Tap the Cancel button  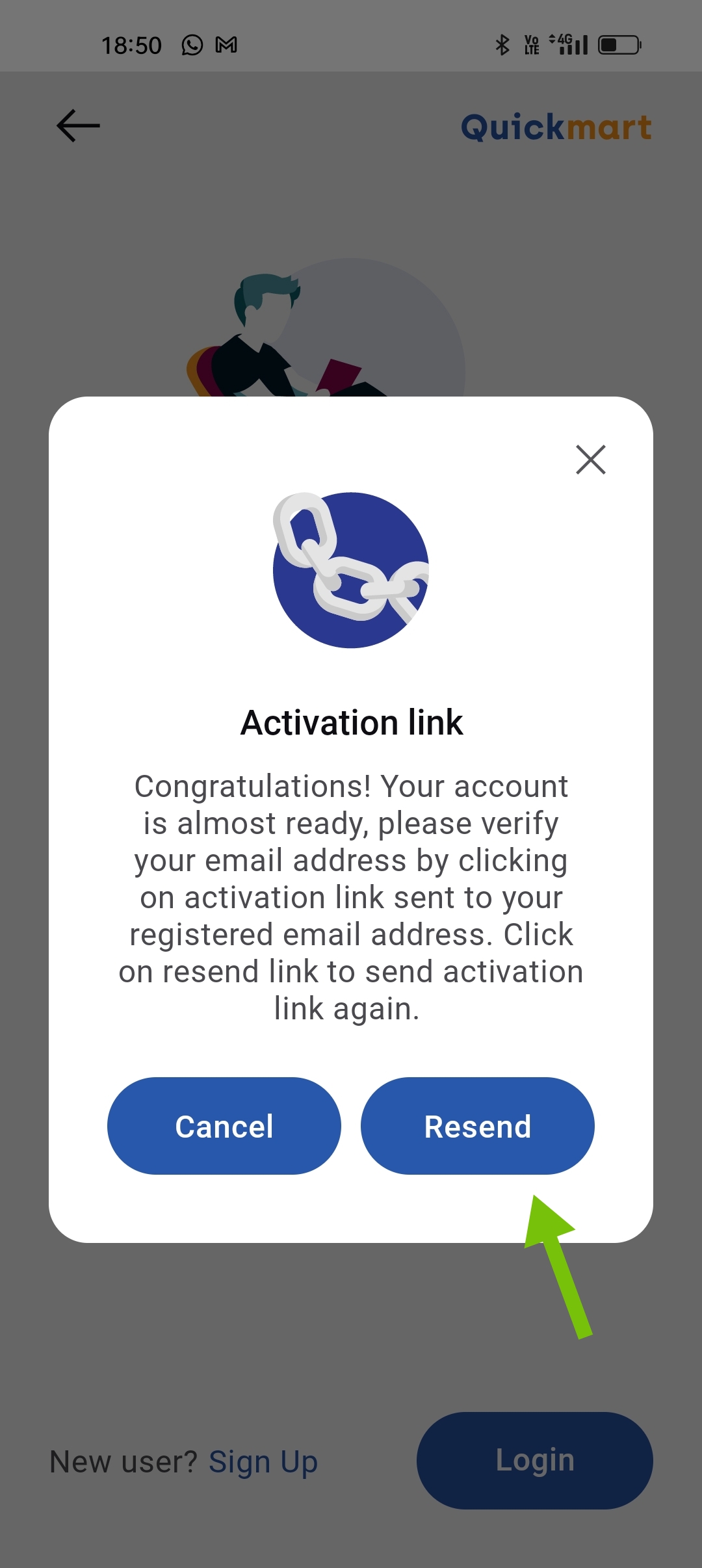coord(224,1126)
